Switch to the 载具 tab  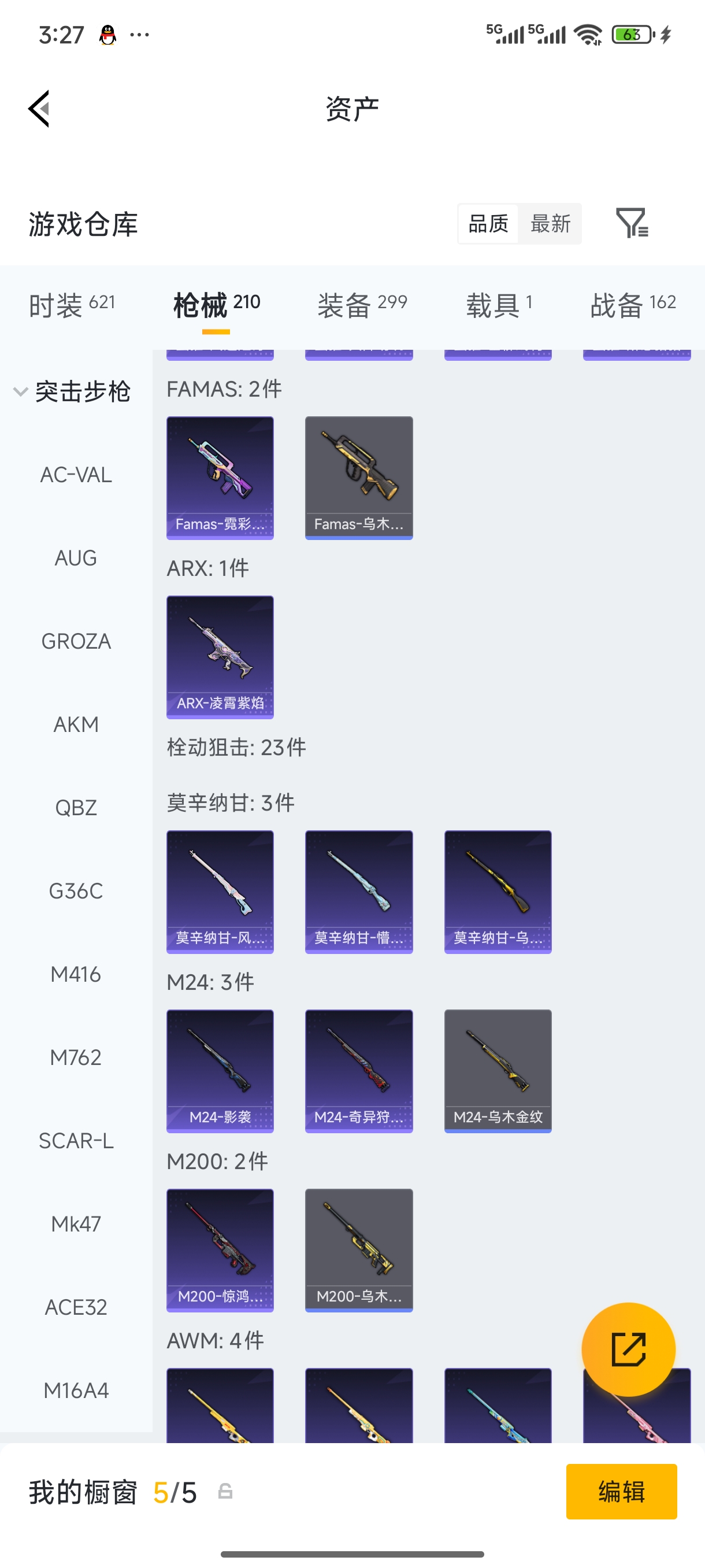tap(499, 304)
